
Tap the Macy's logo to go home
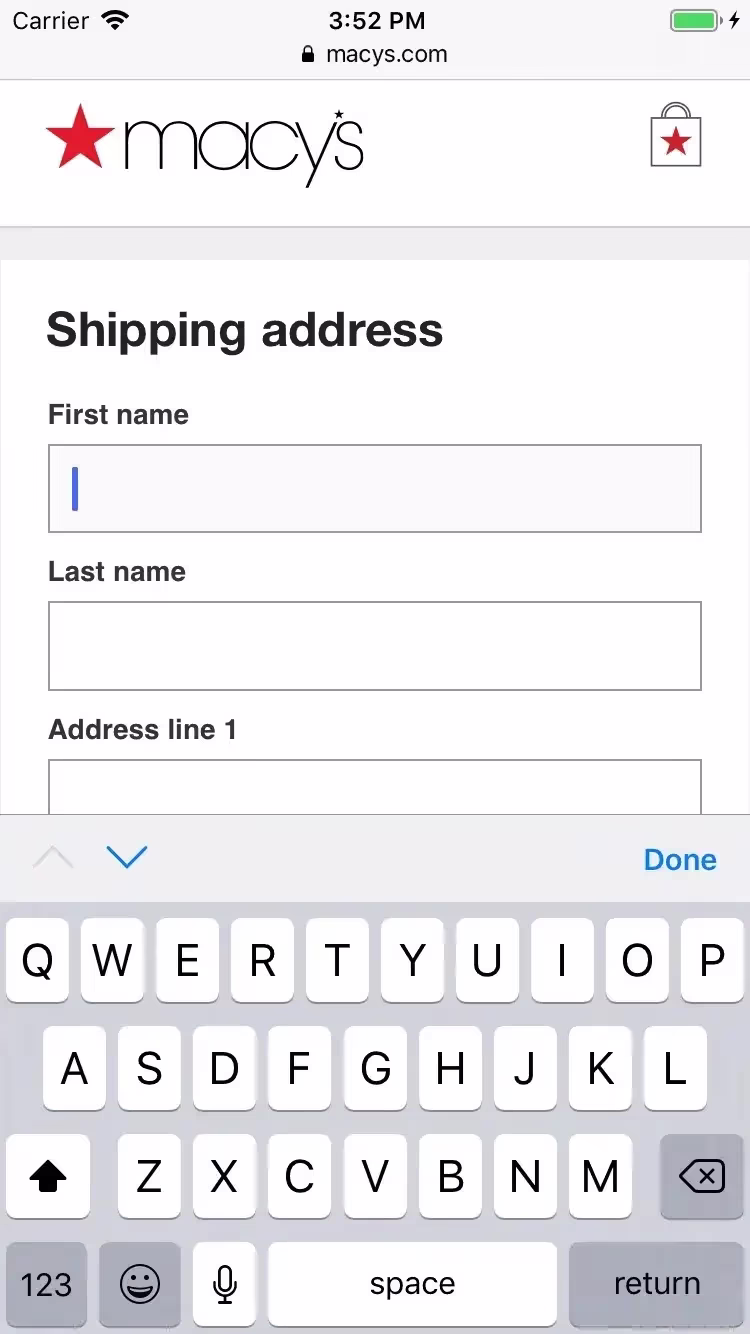pyautogui.click(x=205, y=145)
